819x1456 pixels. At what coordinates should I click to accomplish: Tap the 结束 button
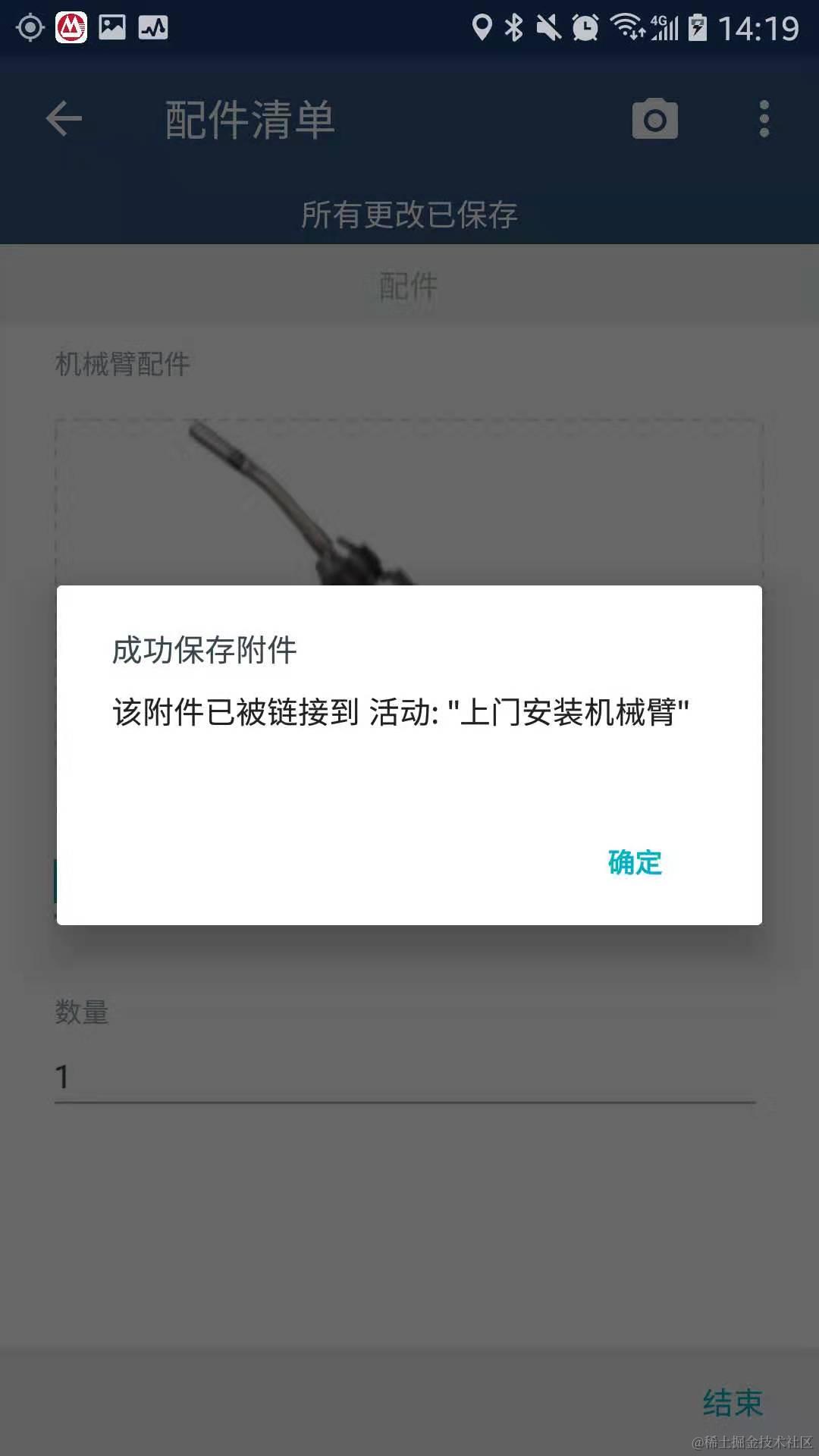point(732,1402)
